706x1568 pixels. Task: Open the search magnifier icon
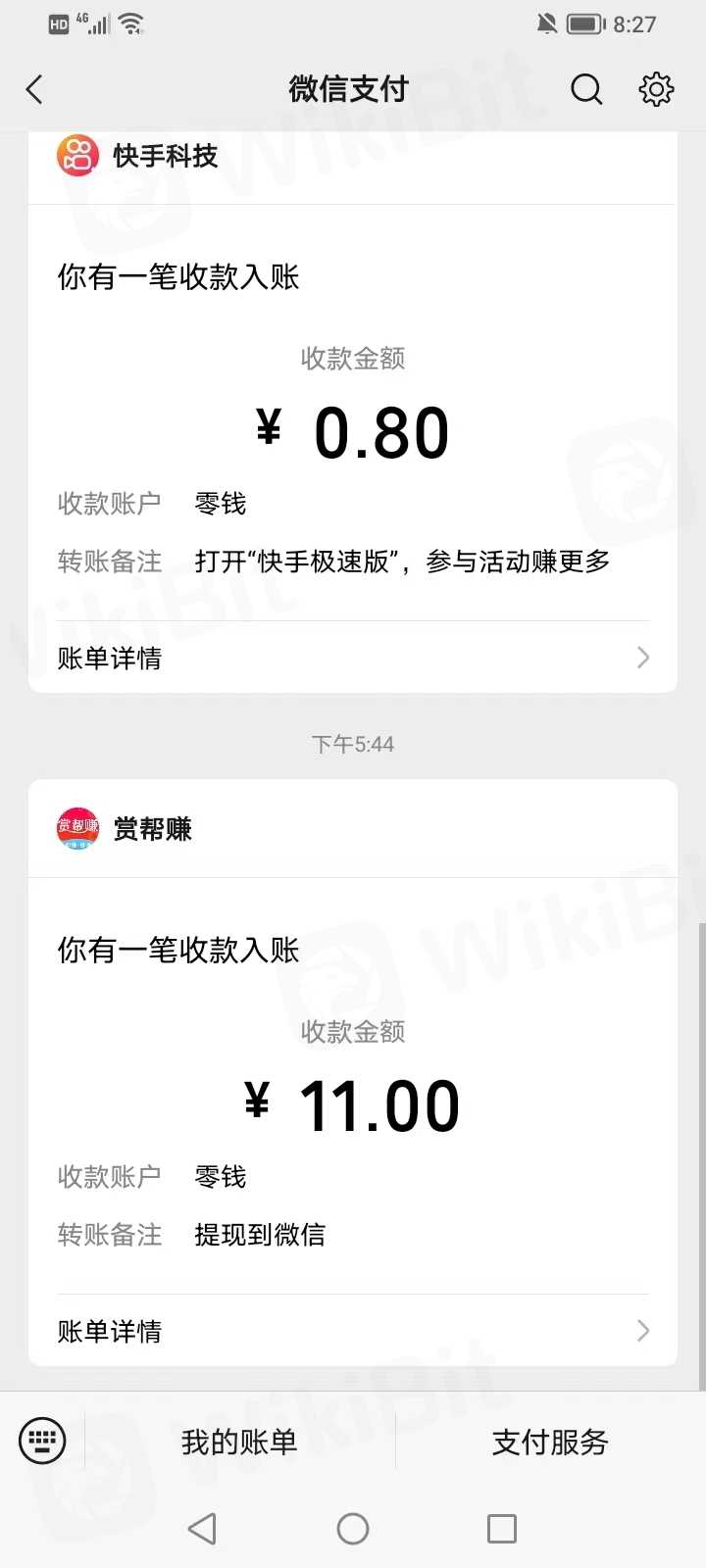coord(586,89)
